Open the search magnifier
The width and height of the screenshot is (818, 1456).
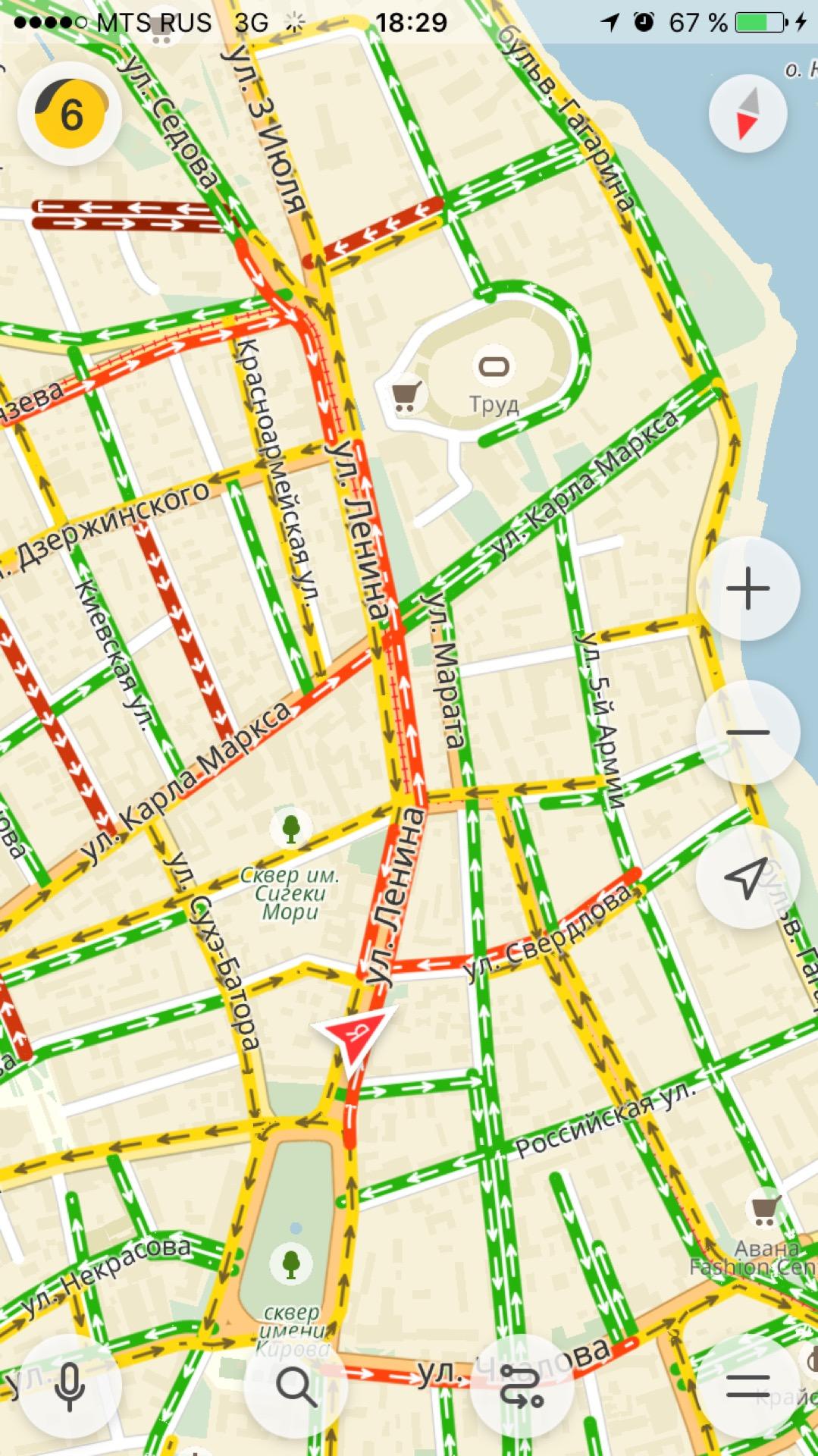click(296, 1387)
